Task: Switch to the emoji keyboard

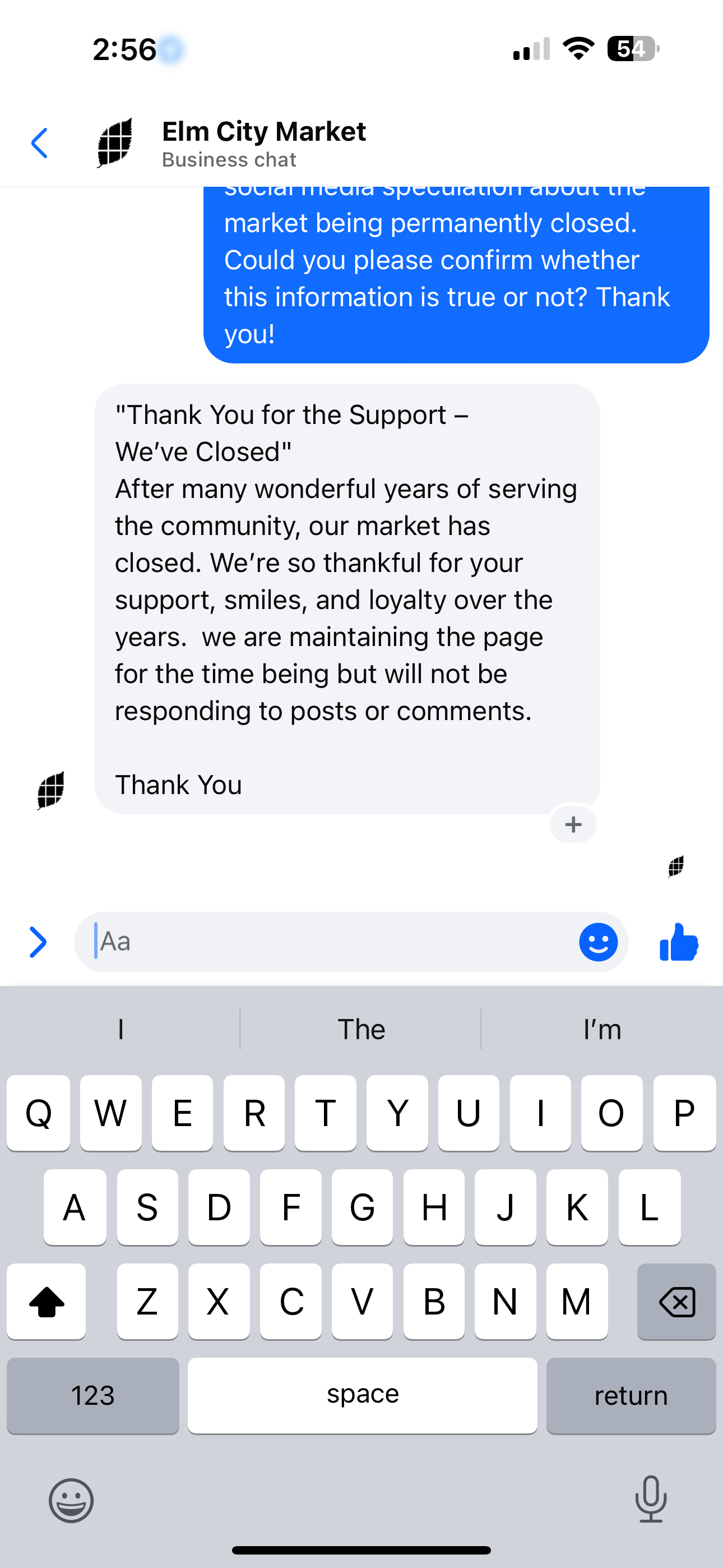Action: pos(71,1500)
